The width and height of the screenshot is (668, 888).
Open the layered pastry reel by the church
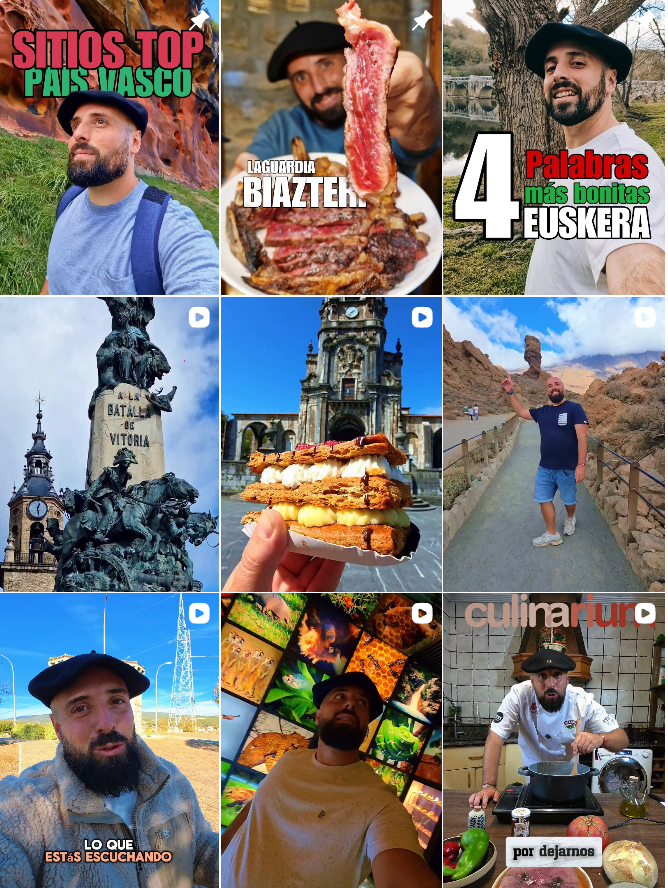pyautogui.click(x=331, y=444)
